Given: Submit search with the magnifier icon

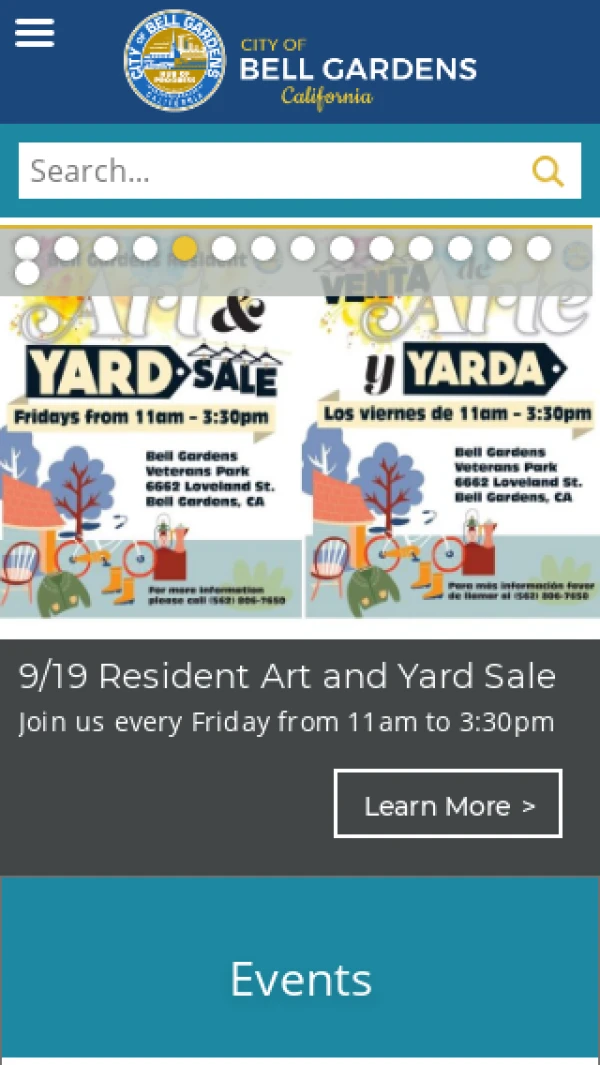Looking at the screenshot, I should coord(548,171).
